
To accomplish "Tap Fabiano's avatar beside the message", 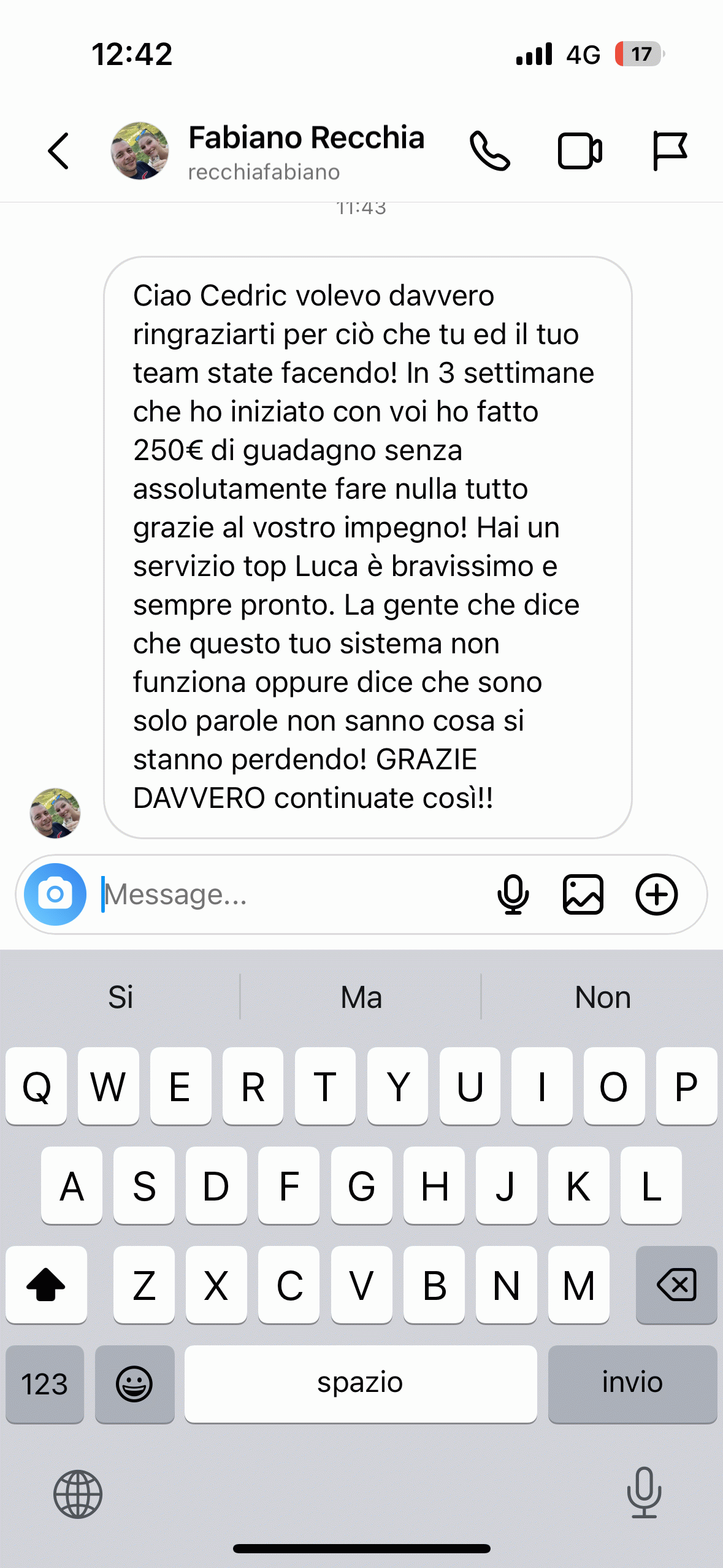I will 55,813.
